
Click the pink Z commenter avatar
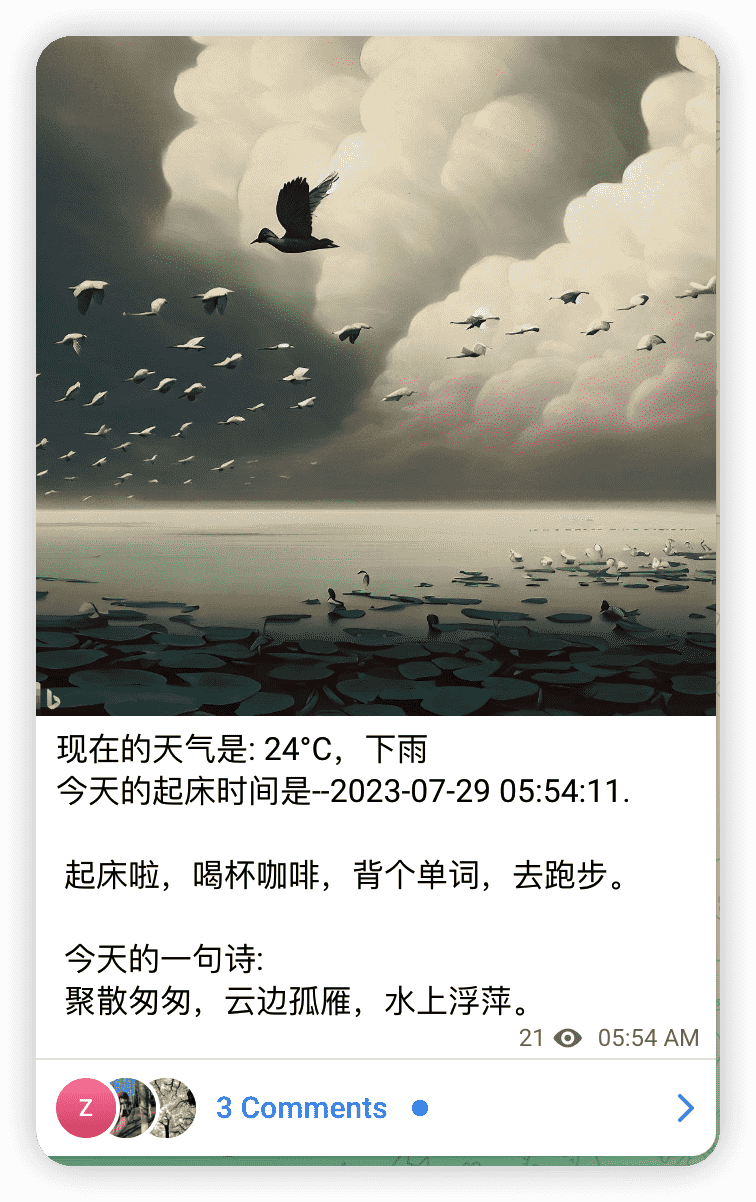pyautogui.click(x=85, y=1108)
